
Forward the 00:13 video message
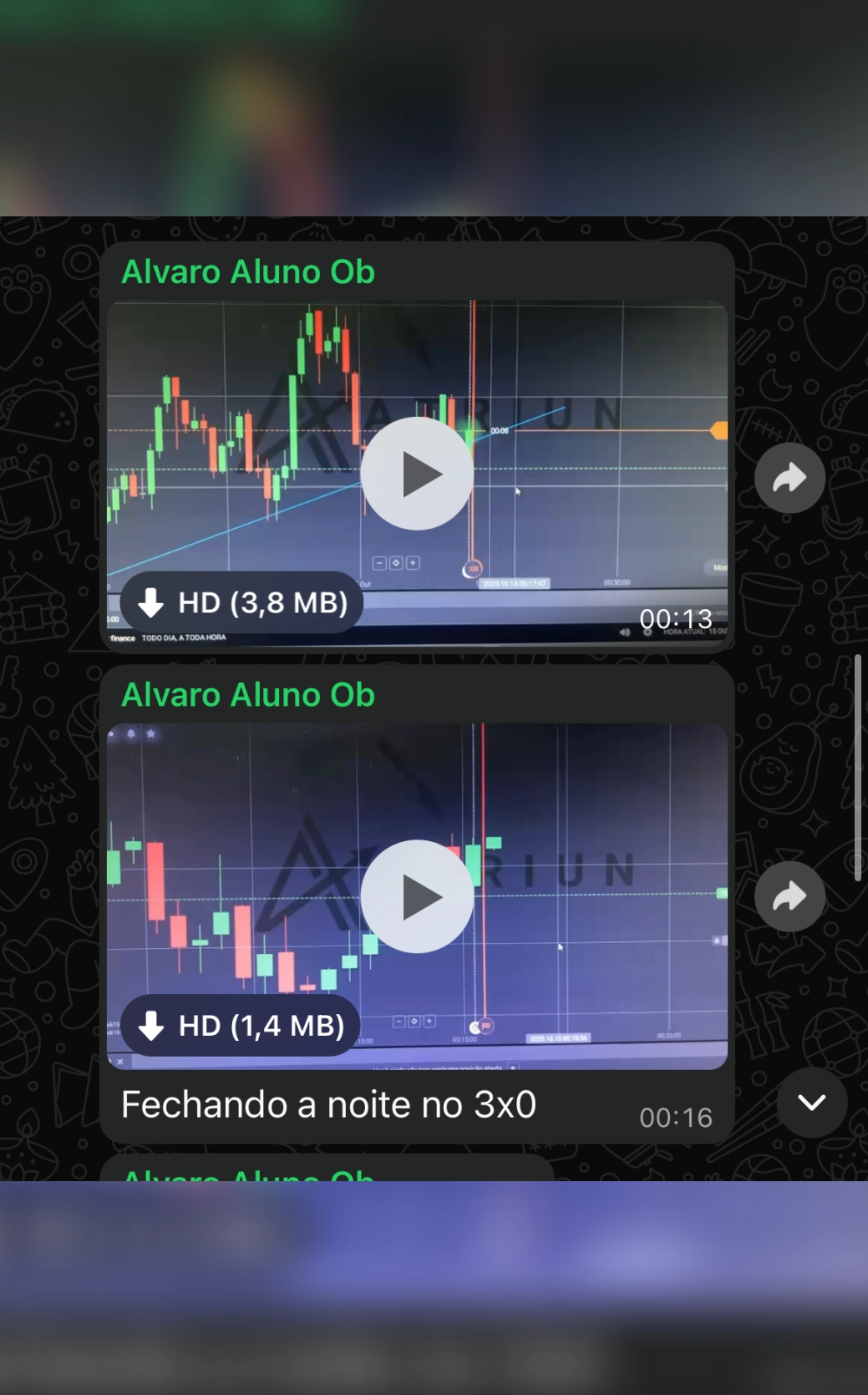pos(789,478)
